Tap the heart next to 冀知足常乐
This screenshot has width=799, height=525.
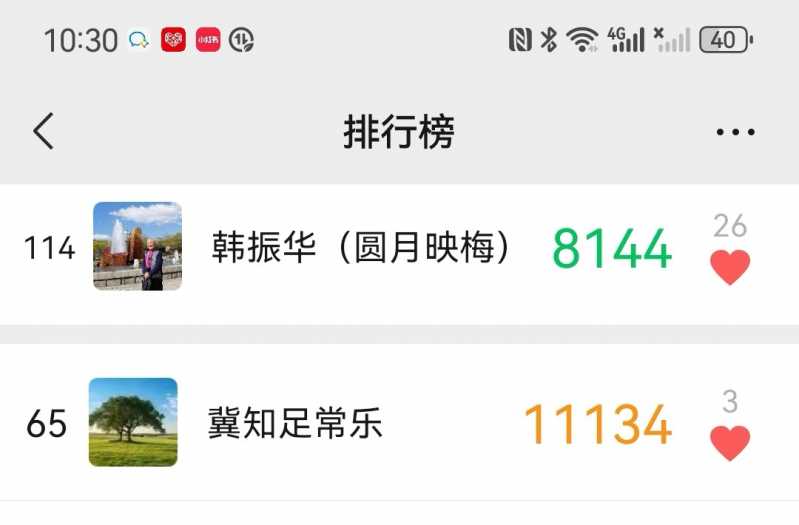[730, 442]
